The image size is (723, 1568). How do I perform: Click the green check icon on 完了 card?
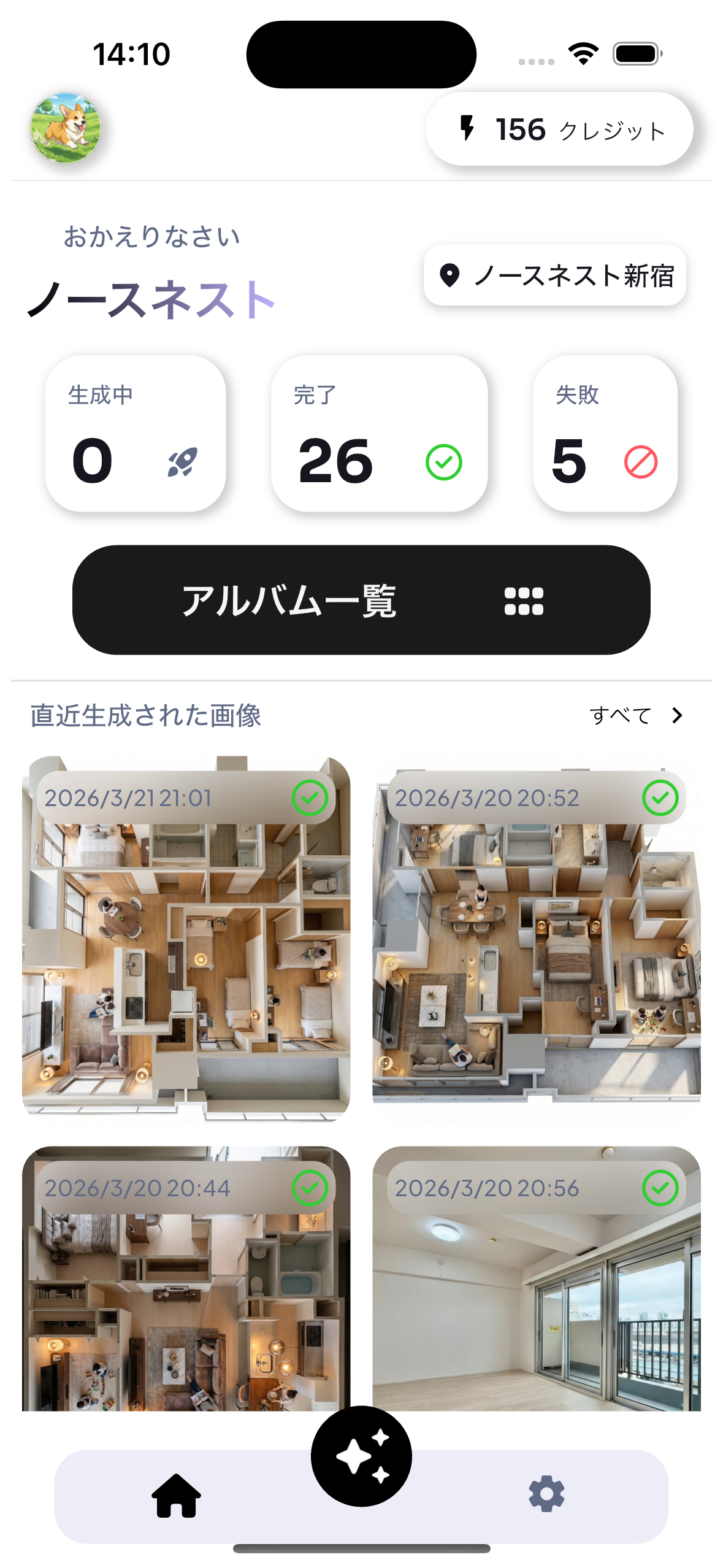[443, 463]
